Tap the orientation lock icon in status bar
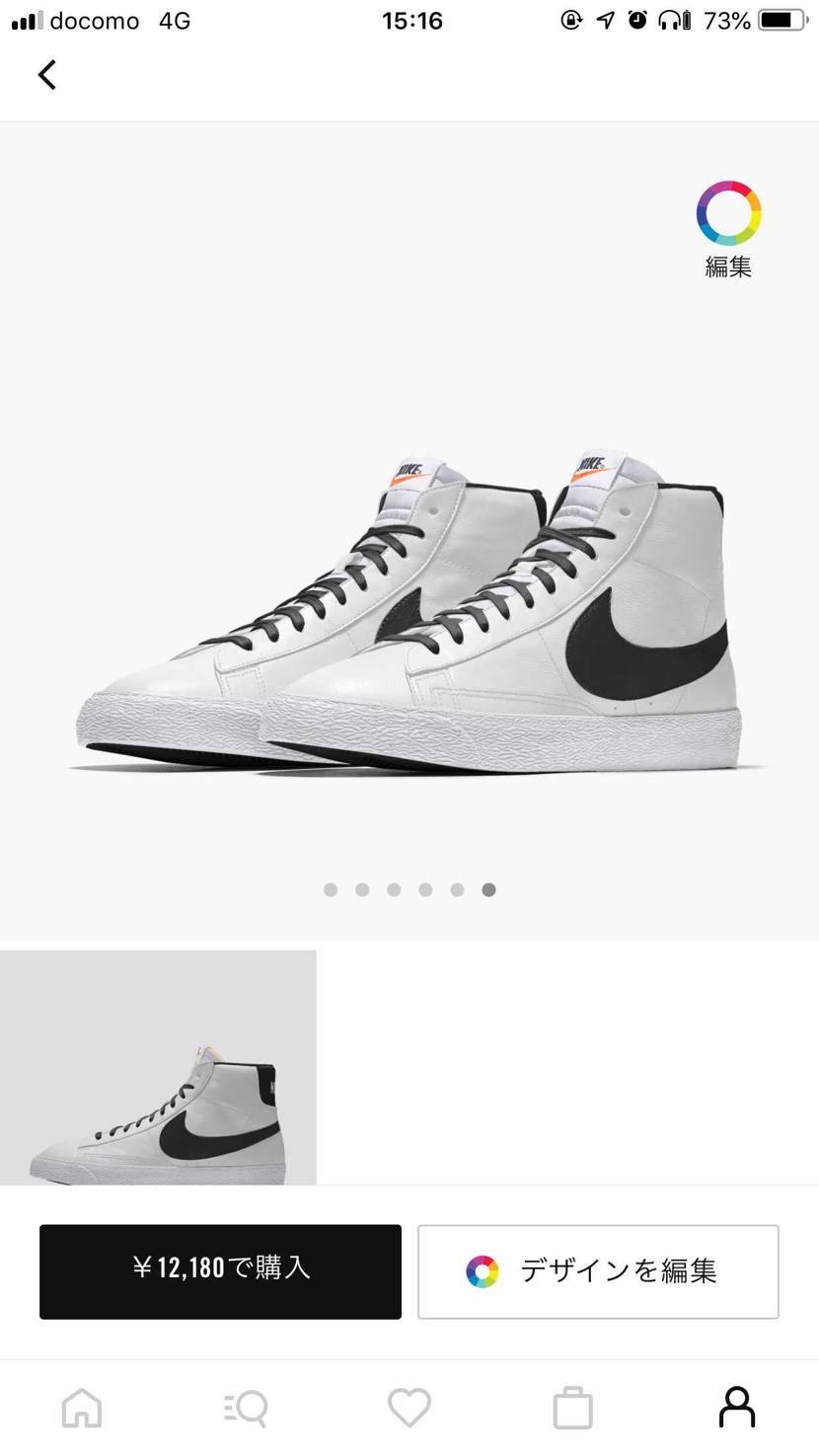 click(x=571, y=20)
